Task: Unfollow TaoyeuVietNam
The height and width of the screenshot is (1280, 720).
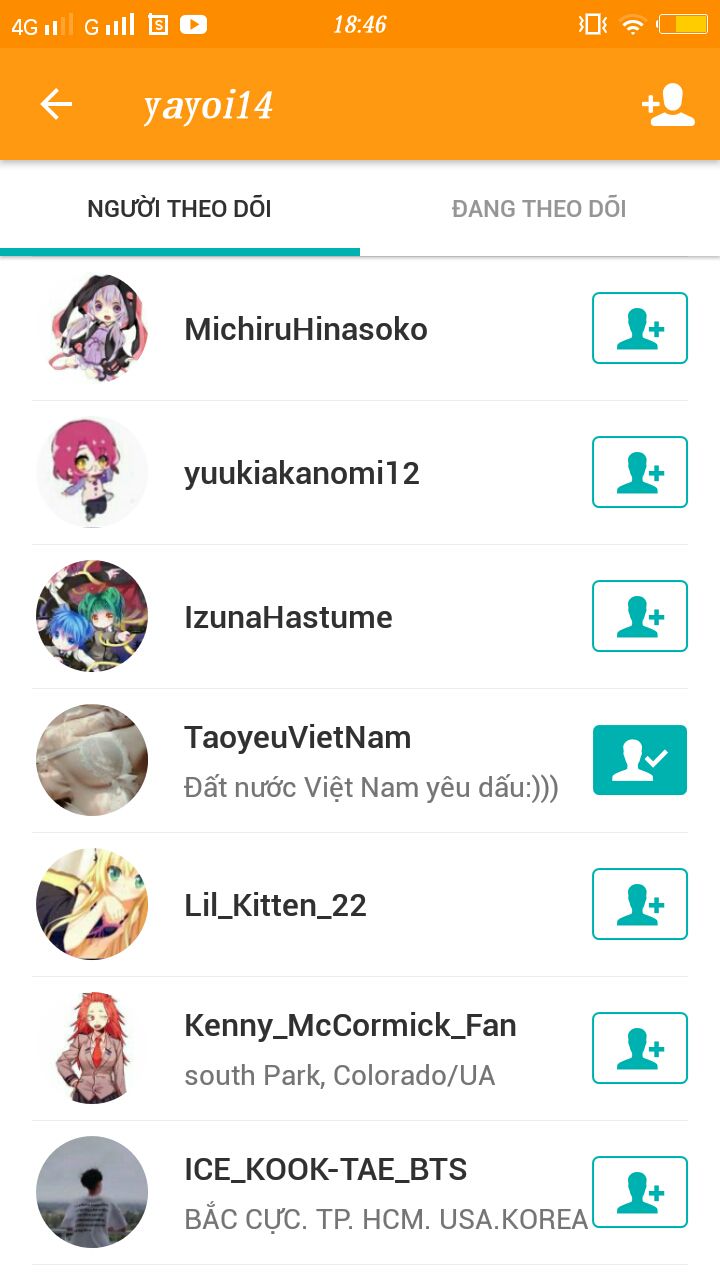Action: pyautogui.click(x=639, y=760)
